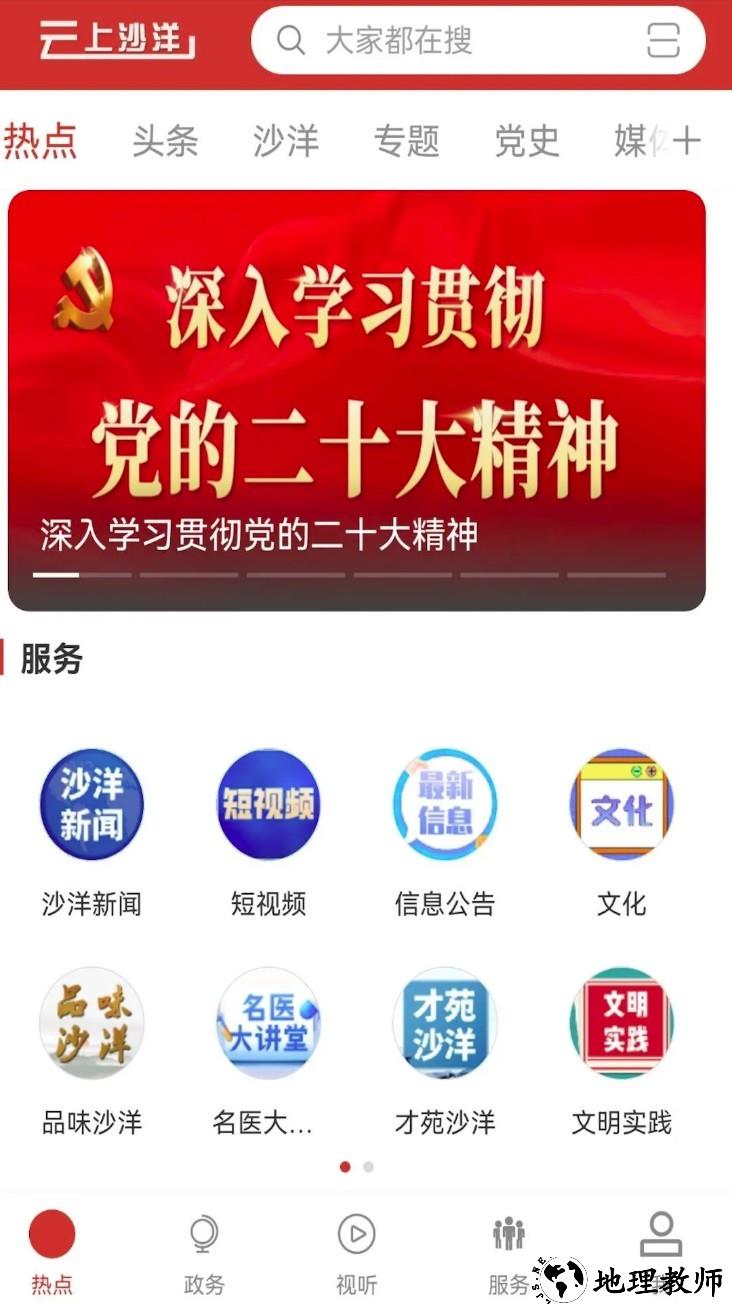Open the 才苑沙洋 service icon
The width and height of the screenshot is (732, 1304).
tap(444, 1023)
